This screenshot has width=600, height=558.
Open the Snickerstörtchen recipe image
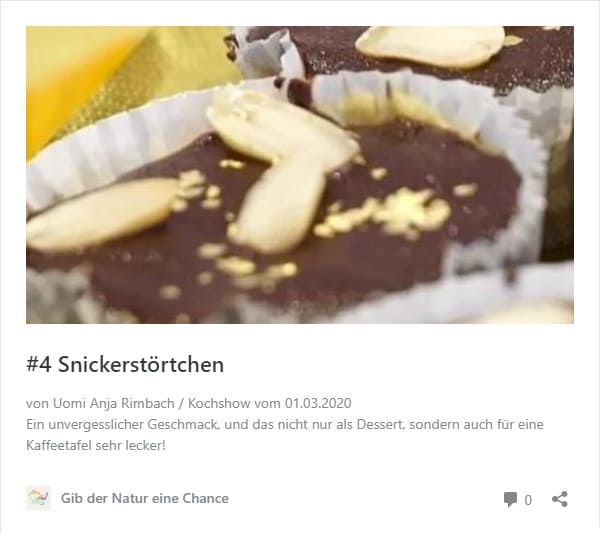(300, 175)
